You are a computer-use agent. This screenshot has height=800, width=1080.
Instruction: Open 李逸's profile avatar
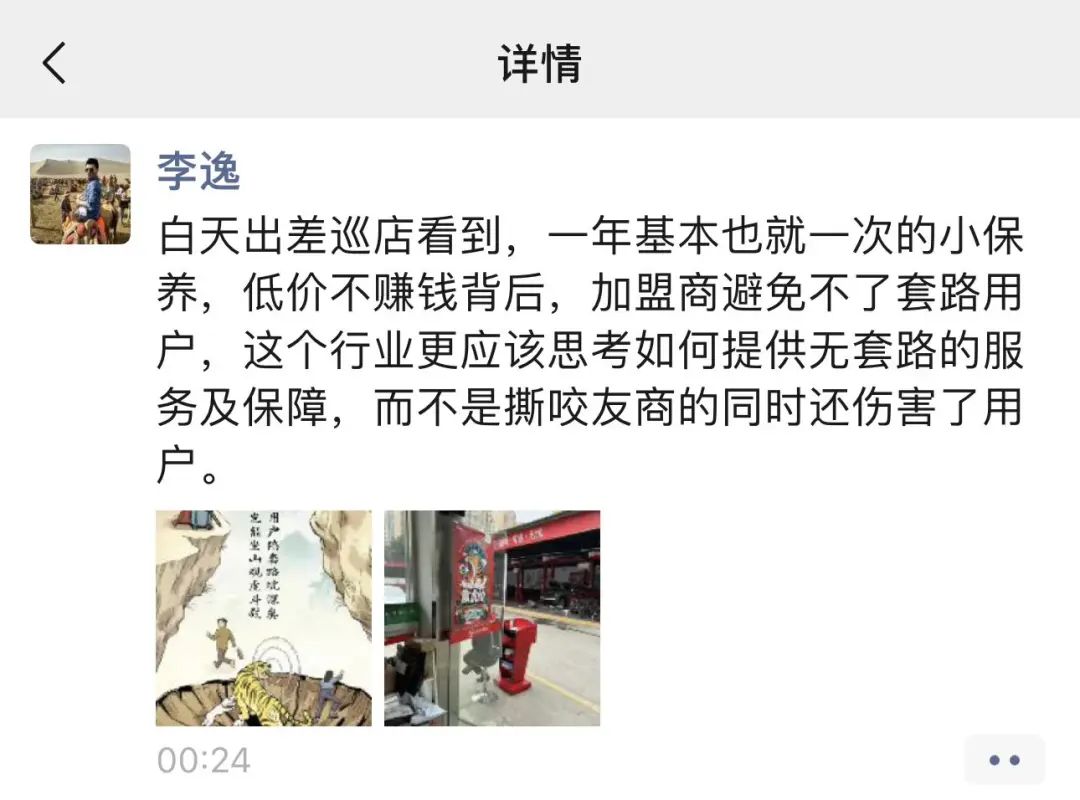(80, 194)
